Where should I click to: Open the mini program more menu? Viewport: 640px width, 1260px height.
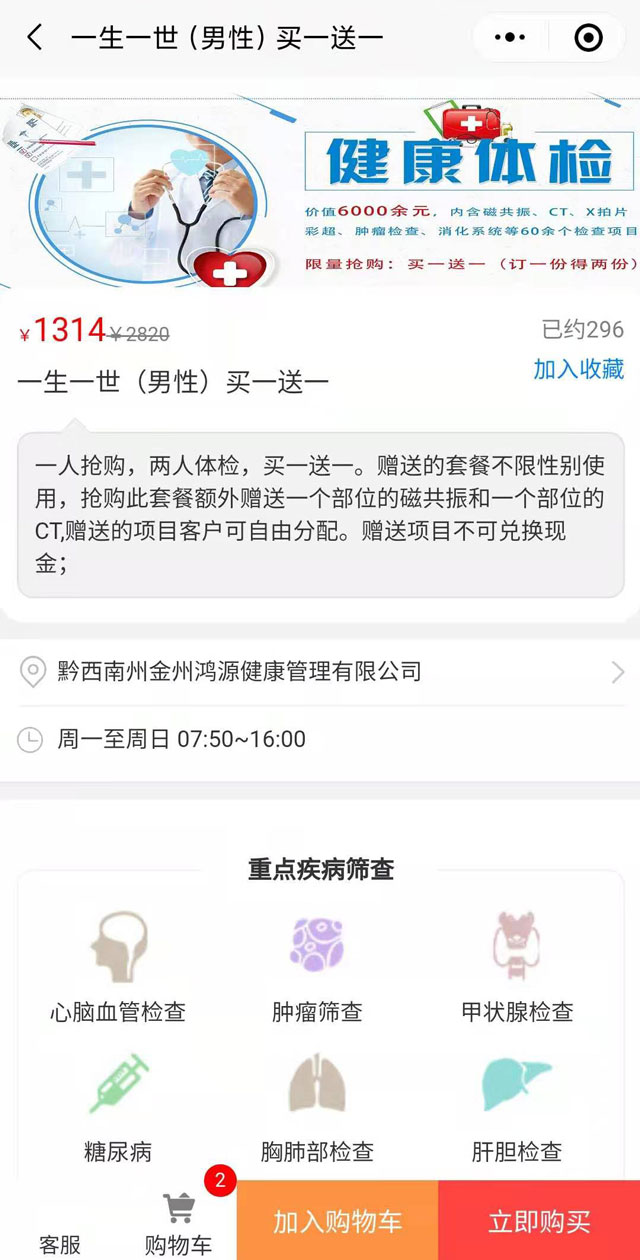pos(510,38)
